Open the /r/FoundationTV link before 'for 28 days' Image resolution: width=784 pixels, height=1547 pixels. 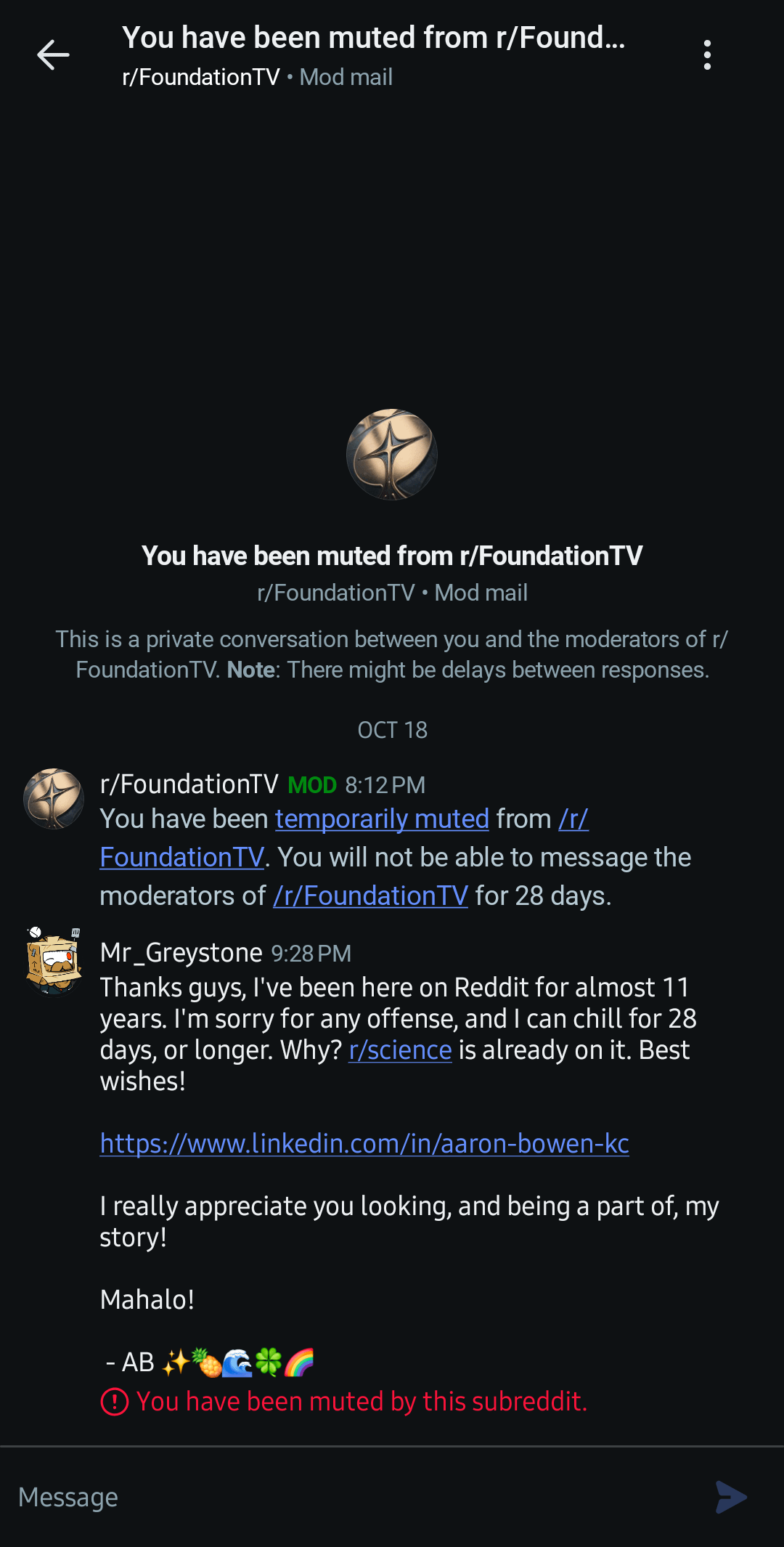[x=370, y=896]
